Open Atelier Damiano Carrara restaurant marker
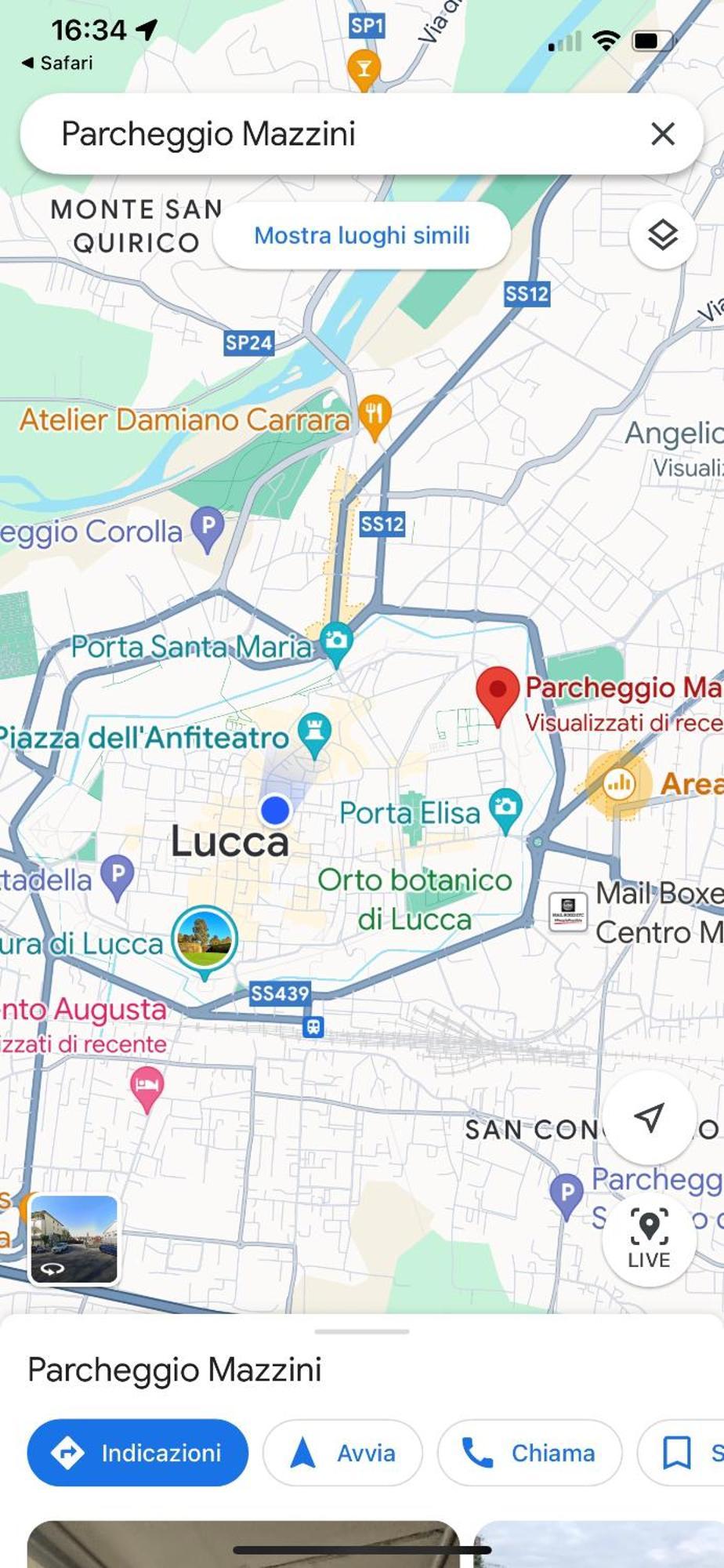The width and height of the screenshot is (724, 1568). point(375,414)
